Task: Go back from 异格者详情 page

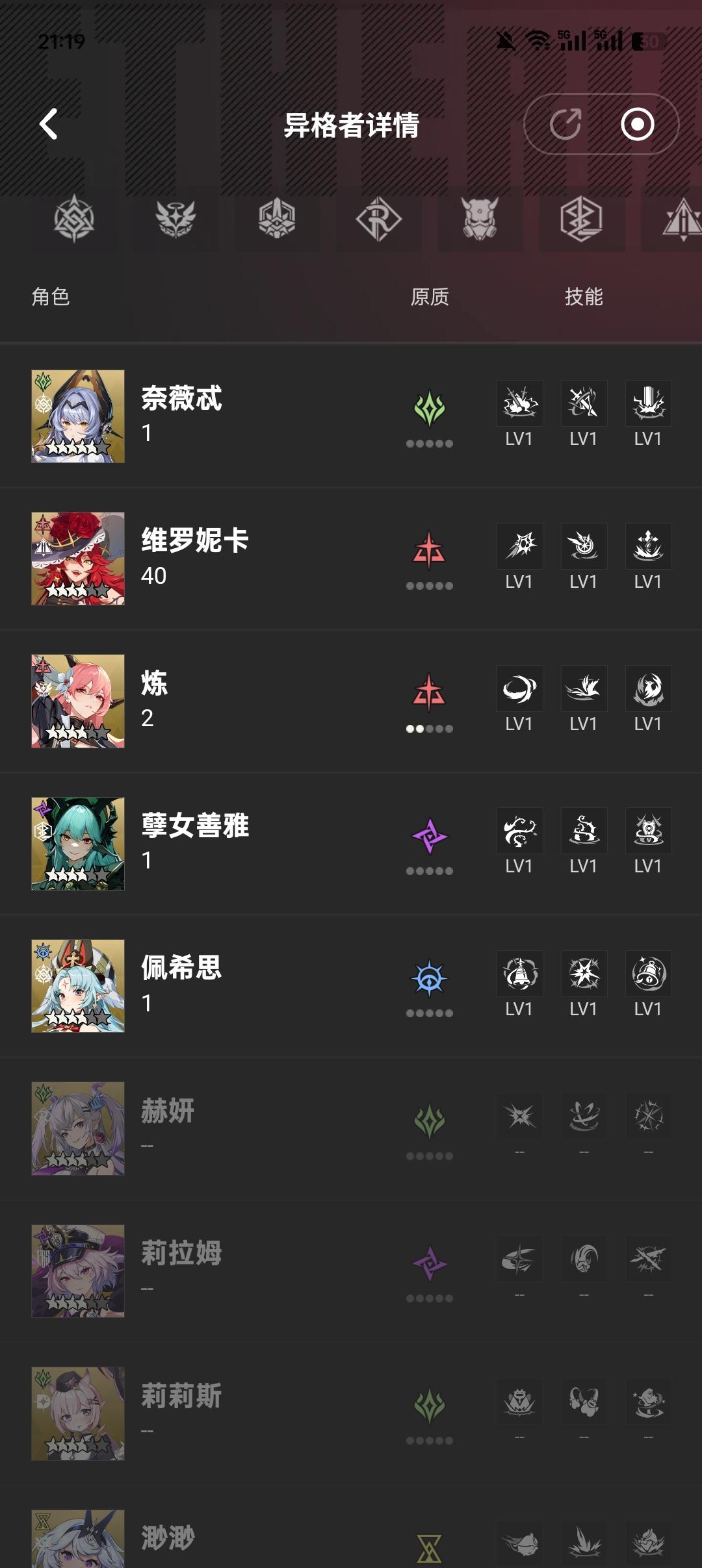Action: [49, 124]
